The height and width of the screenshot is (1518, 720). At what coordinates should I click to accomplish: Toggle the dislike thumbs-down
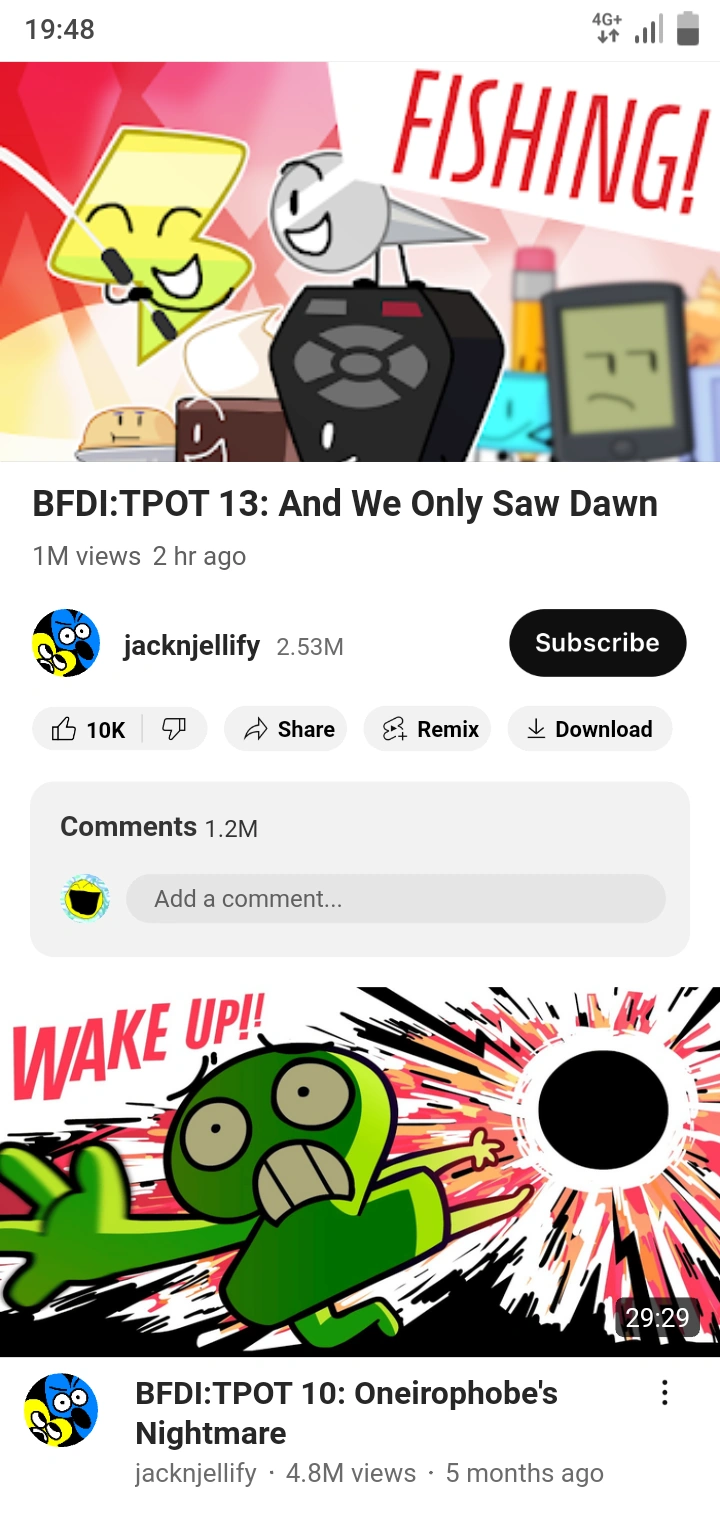(174, 729)
